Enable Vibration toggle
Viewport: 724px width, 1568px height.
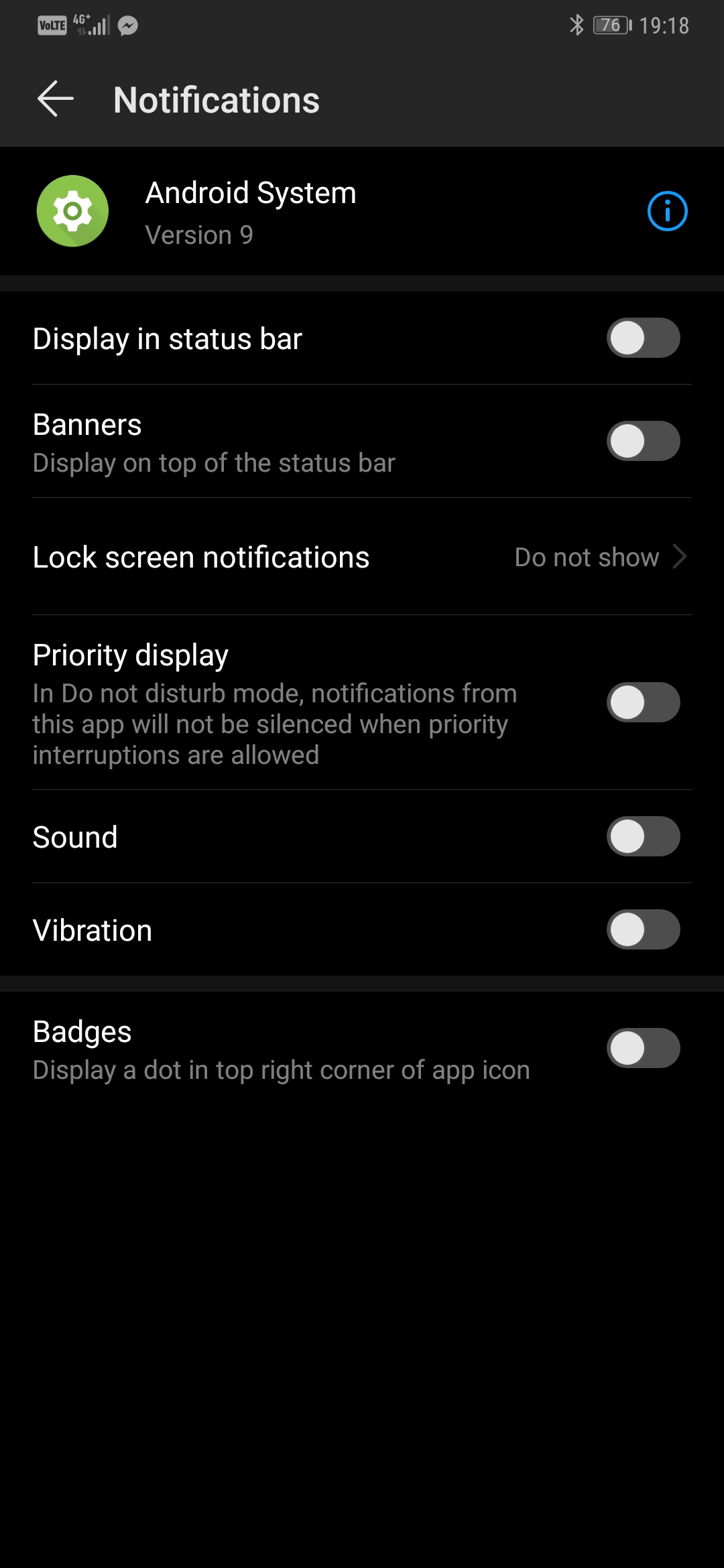click(643, 929)
